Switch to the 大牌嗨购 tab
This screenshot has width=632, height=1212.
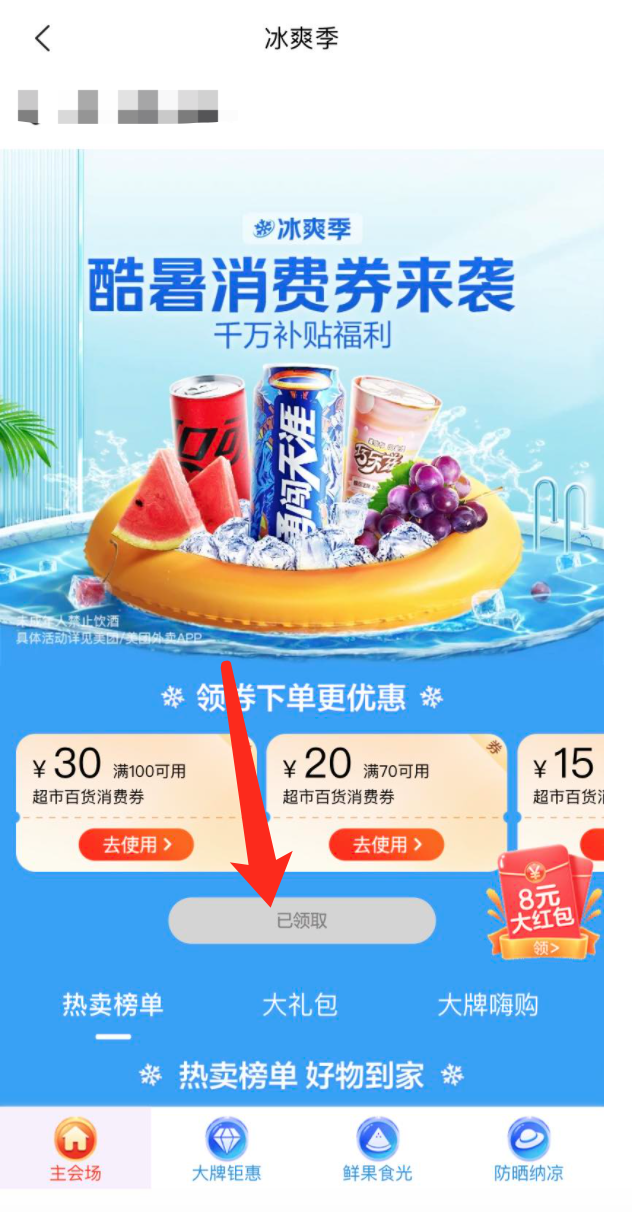(x=488, y=1005)
